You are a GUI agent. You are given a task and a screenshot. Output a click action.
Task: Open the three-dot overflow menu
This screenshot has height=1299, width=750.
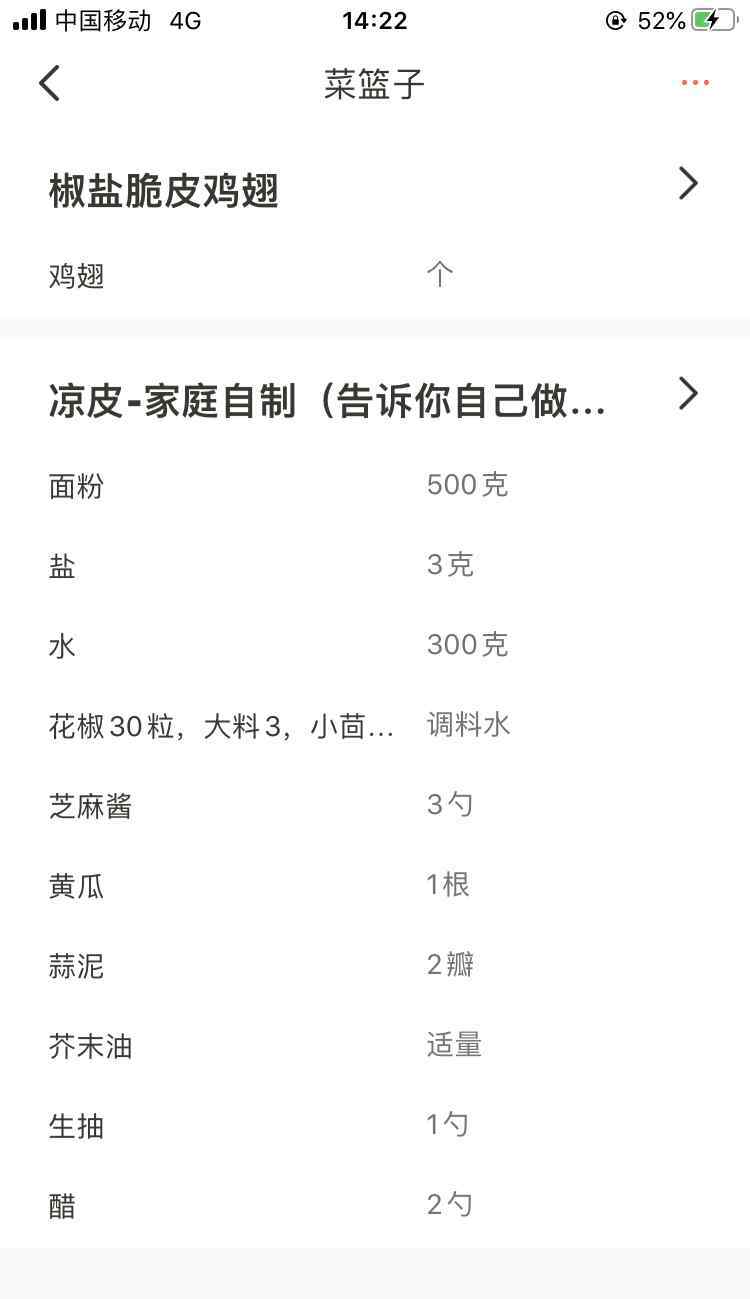(695, 83)
